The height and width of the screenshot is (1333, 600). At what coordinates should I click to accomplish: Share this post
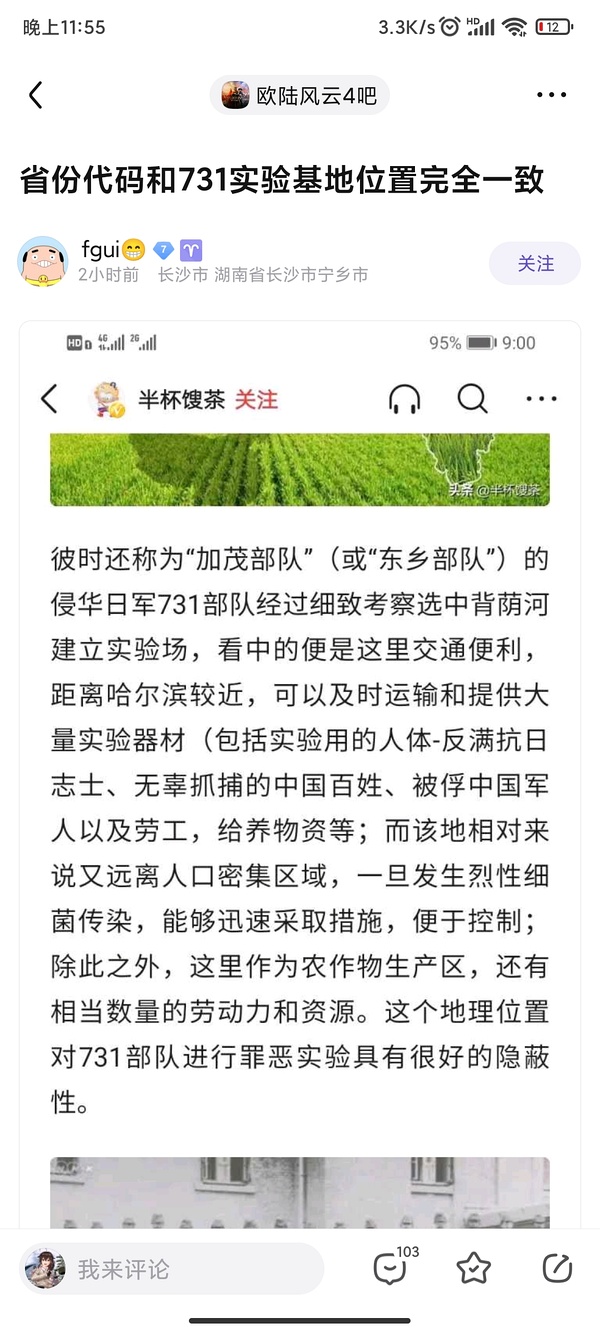(556, 1269)
